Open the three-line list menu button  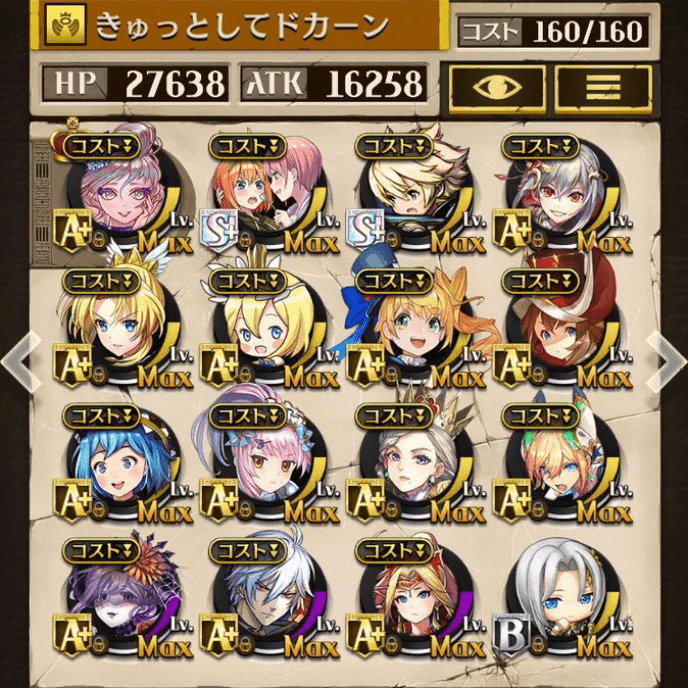(602, 86)
